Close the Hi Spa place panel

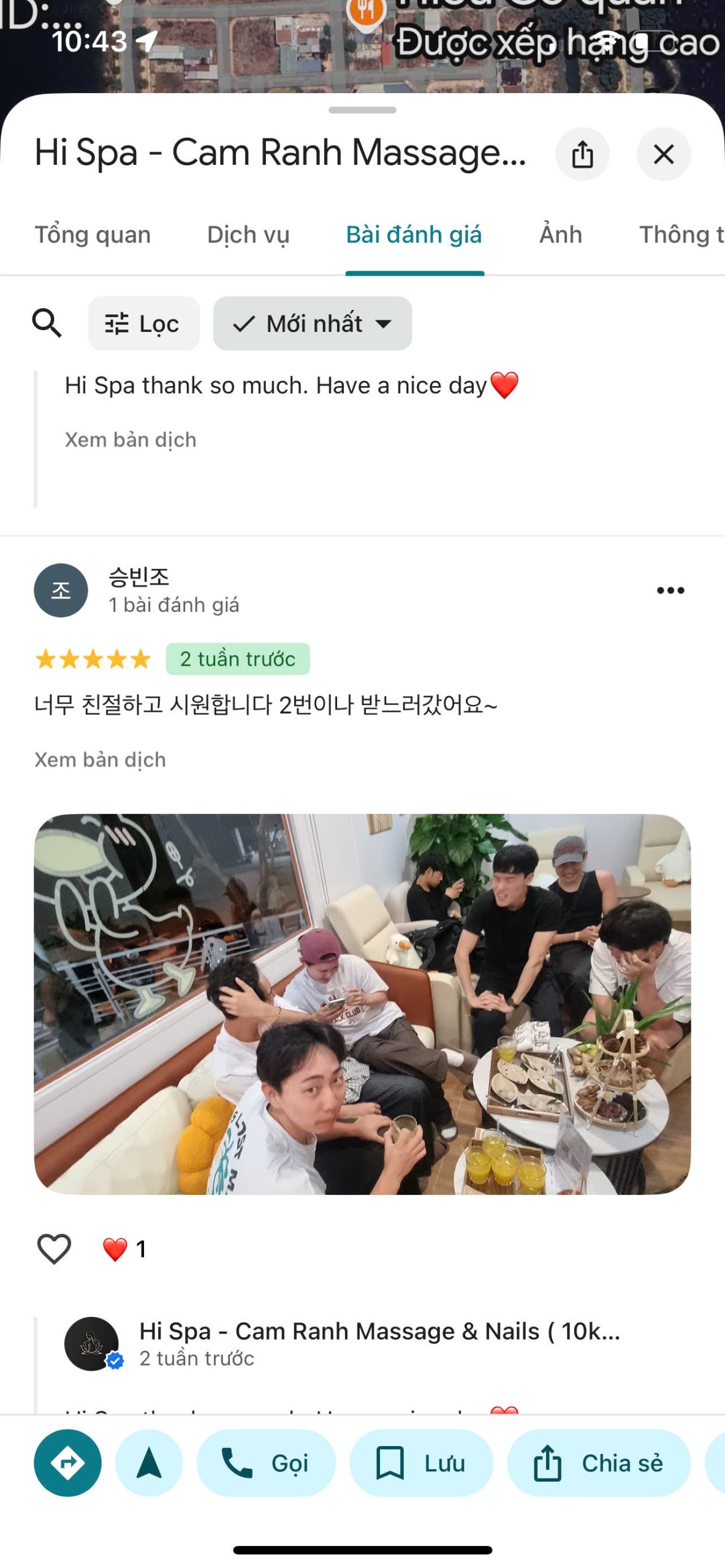tap(663, 154)
